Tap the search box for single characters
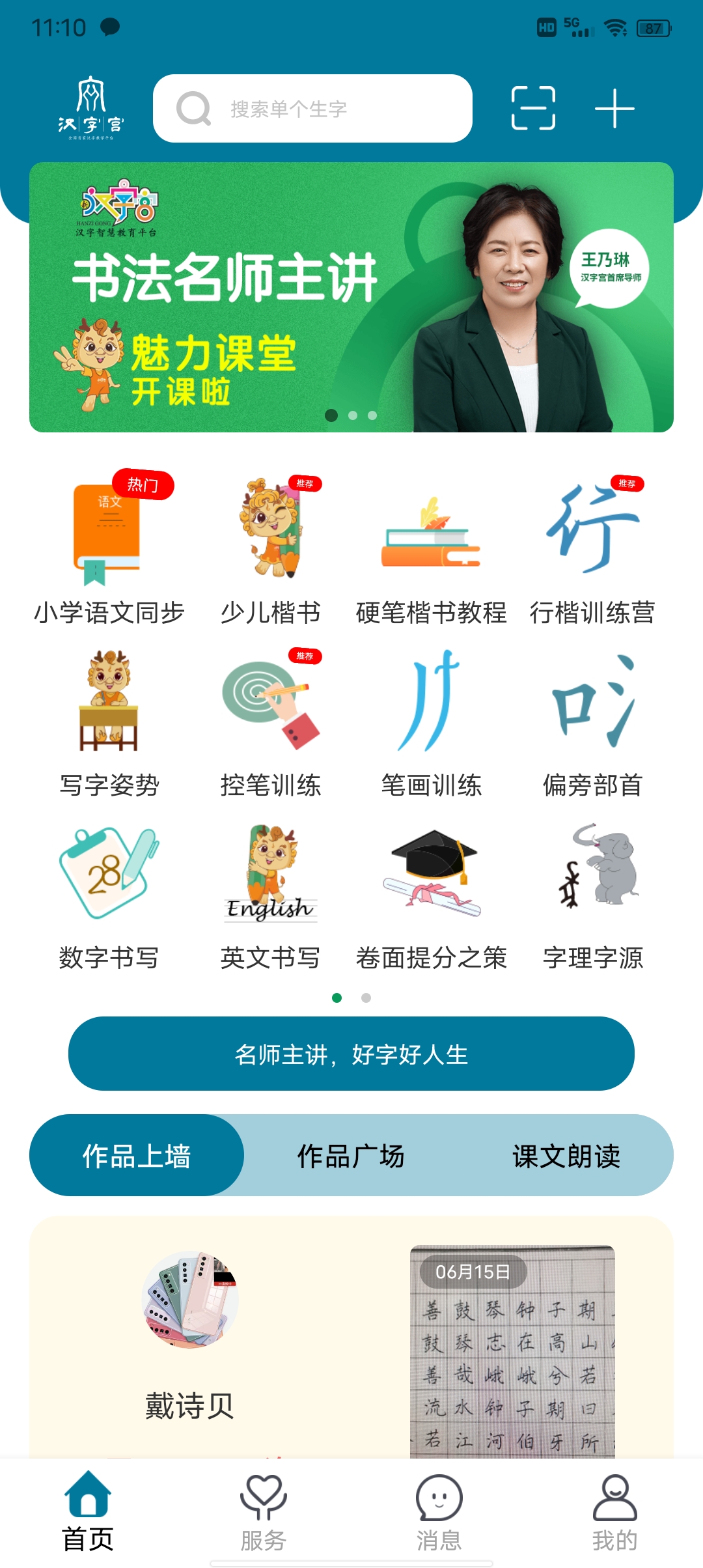This screenshot has height=1568, width=703. pos(312,109)
